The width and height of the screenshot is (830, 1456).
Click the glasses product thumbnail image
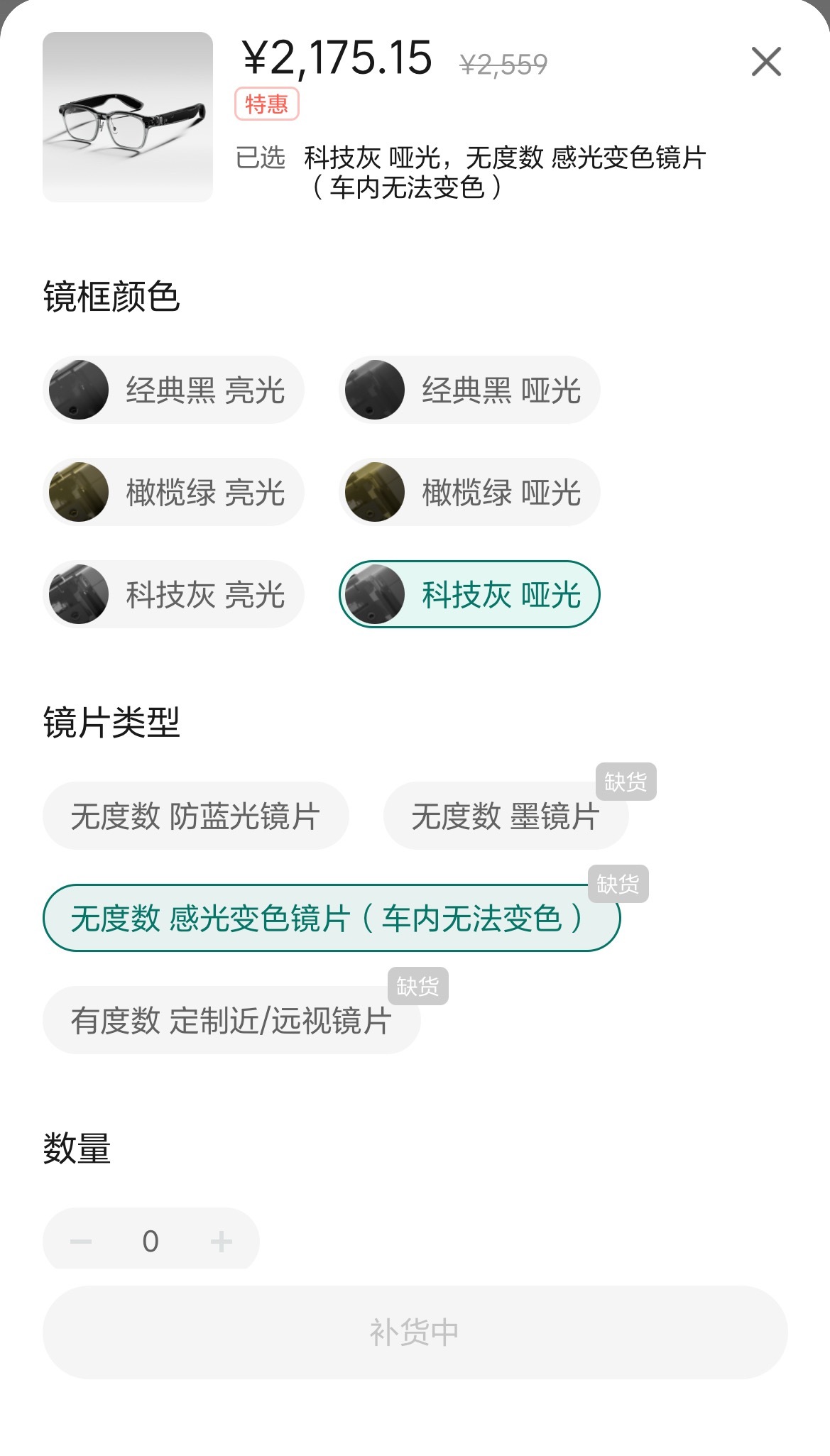(x=128, y=116)
